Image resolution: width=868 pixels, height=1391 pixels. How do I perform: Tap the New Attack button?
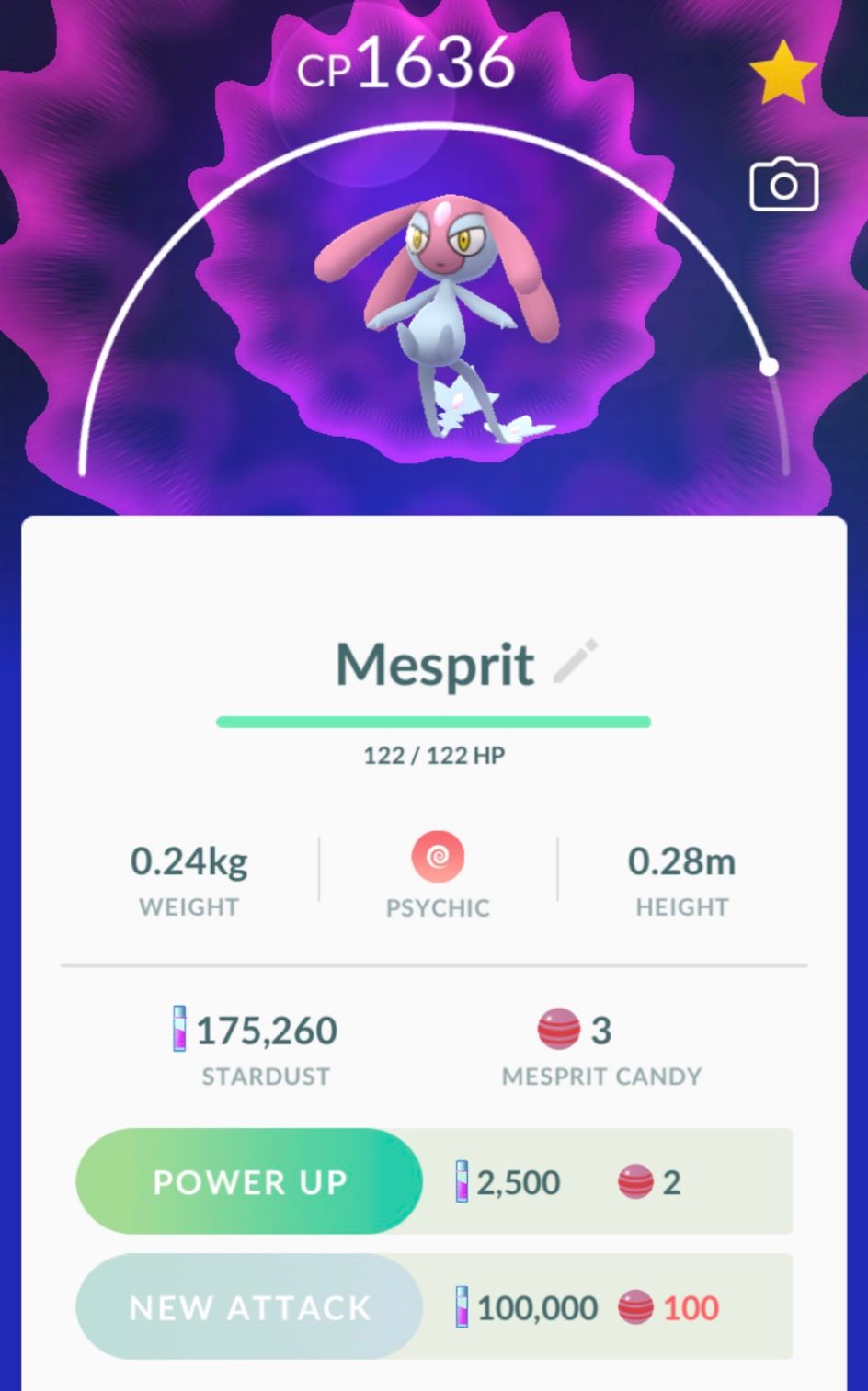pos(249,1306)
